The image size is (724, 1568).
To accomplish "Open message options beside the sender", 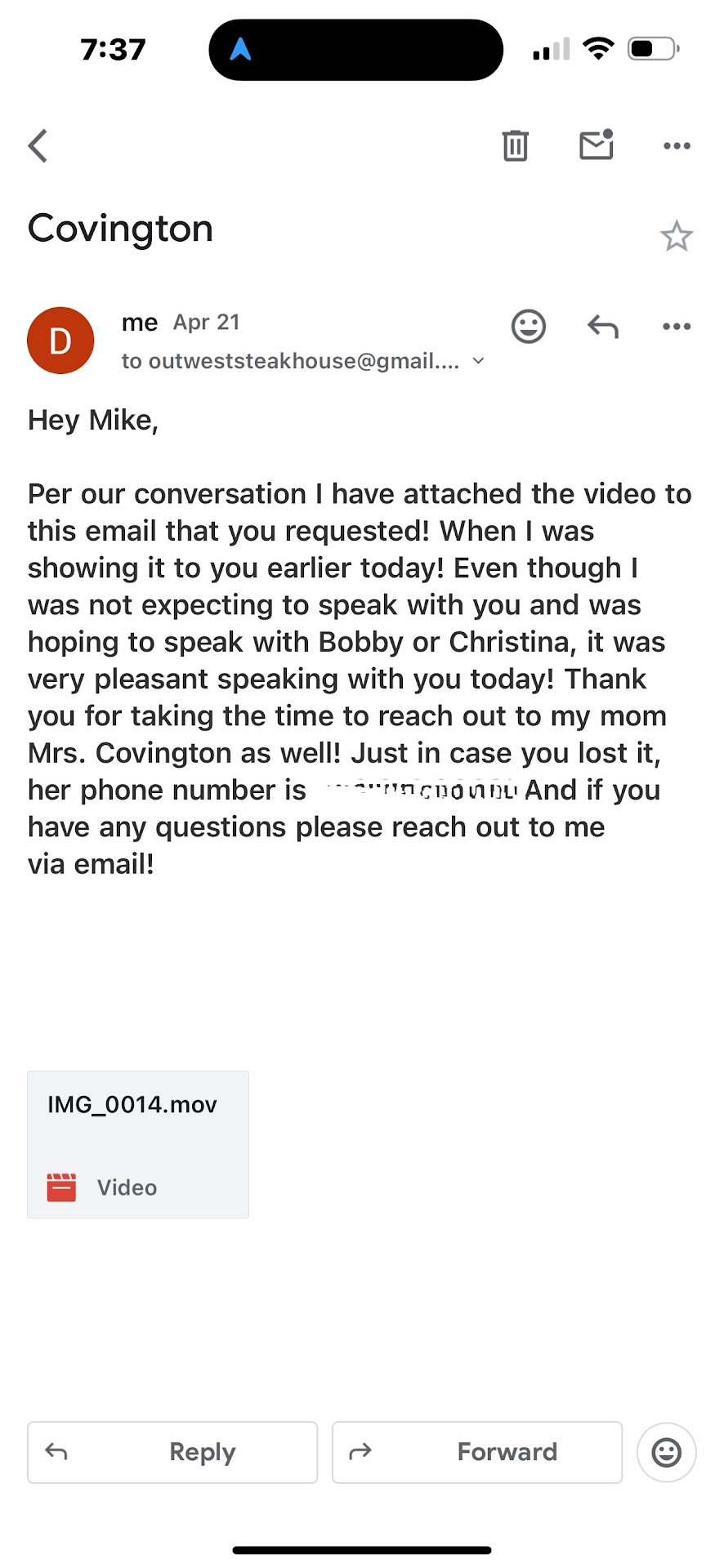I will pyautogui.click(x=677, y=327).
